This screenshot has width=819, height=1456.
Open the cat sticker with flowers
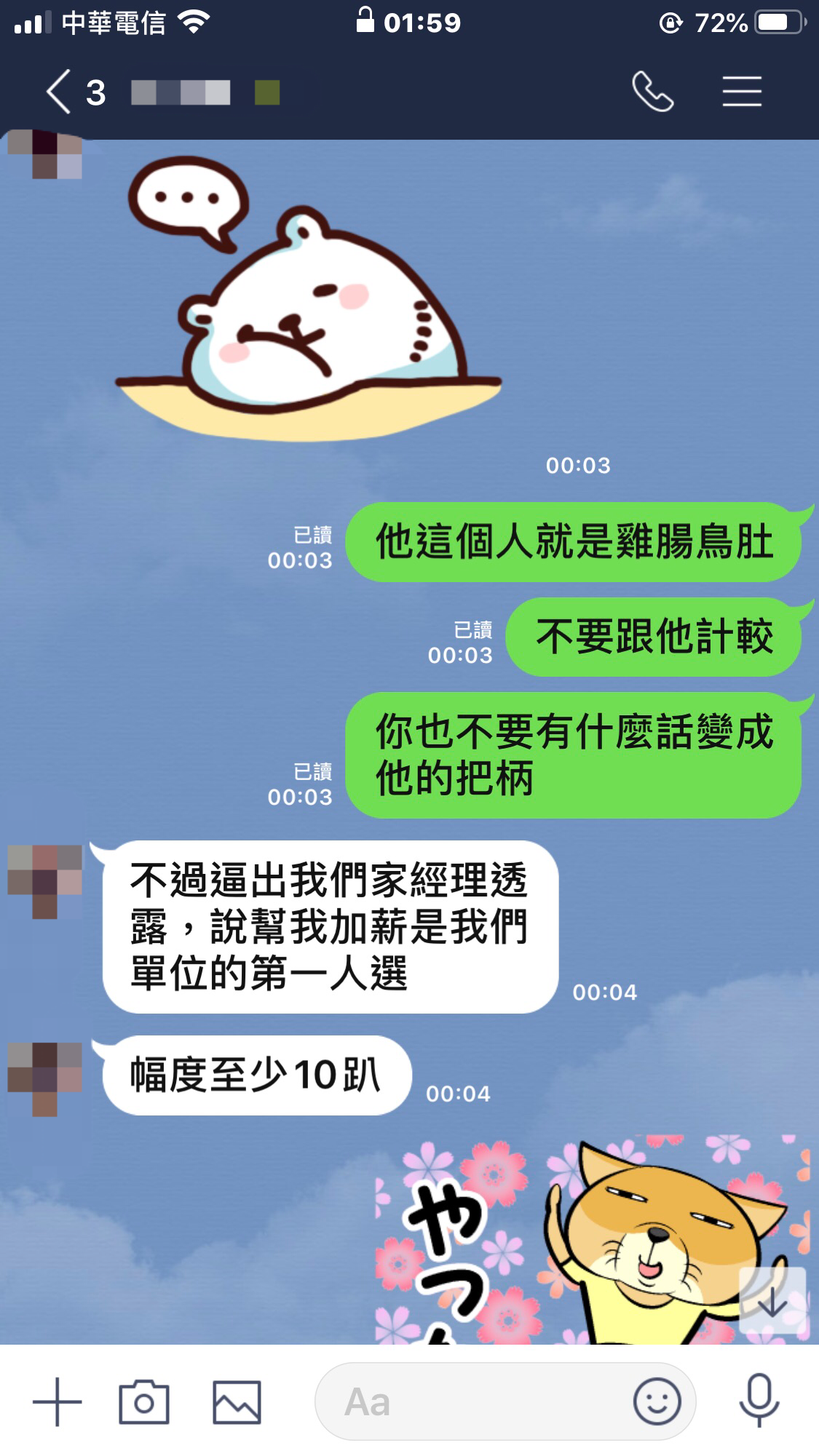click(591, 1241)
